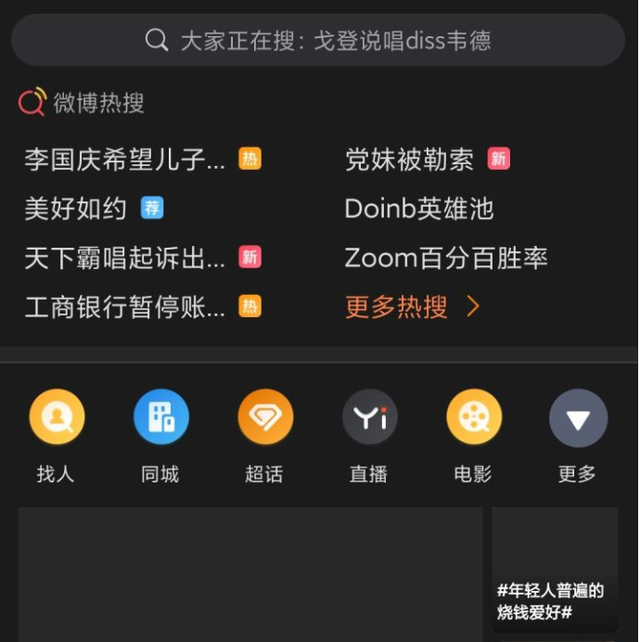Open hot search 李国庆希望儿子
This screenshot has height=642, width=640.
pos(125,159)
